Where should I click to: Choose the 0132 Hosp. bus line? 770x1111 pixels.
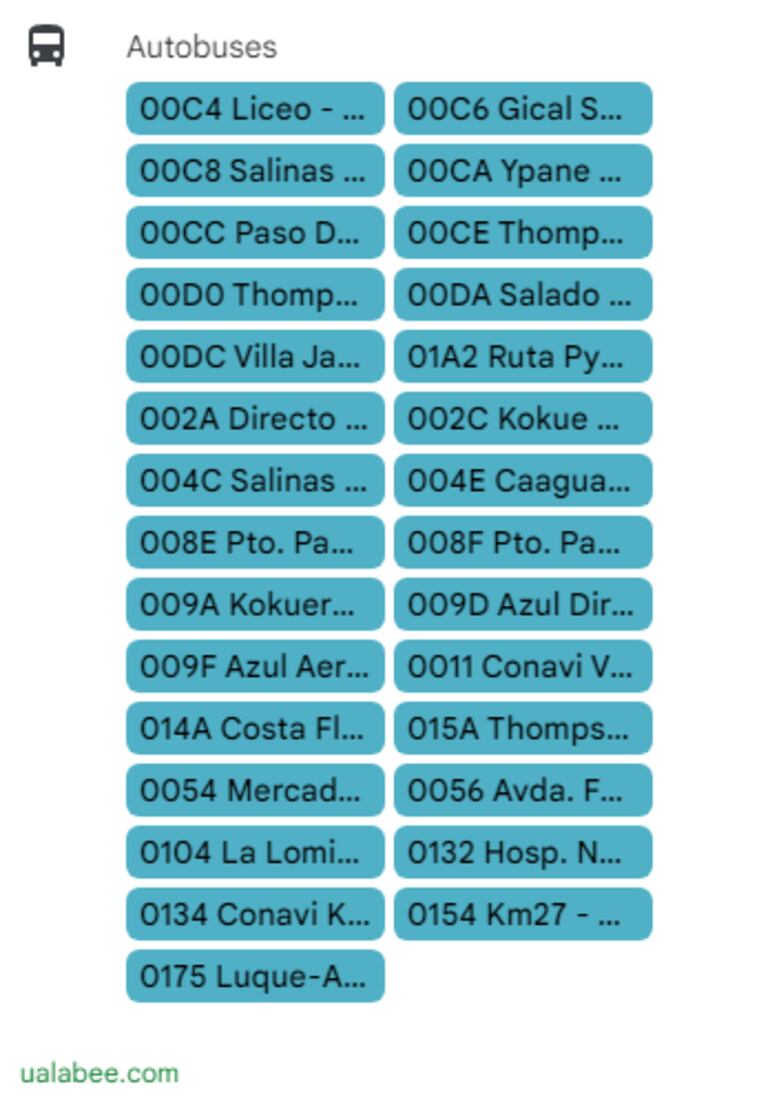point(523,852)
